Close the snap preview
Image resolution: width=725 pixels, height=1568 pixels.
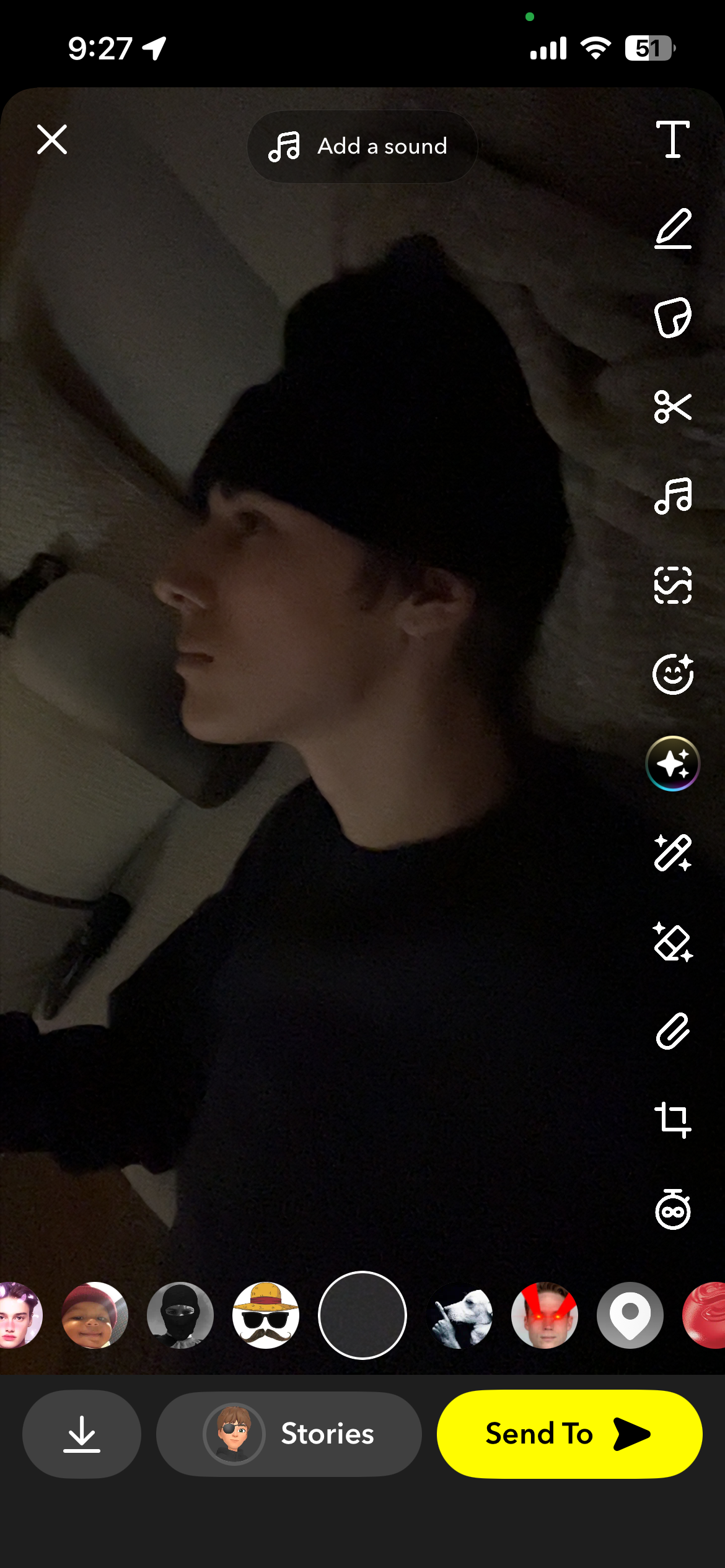tap(52, 139)
